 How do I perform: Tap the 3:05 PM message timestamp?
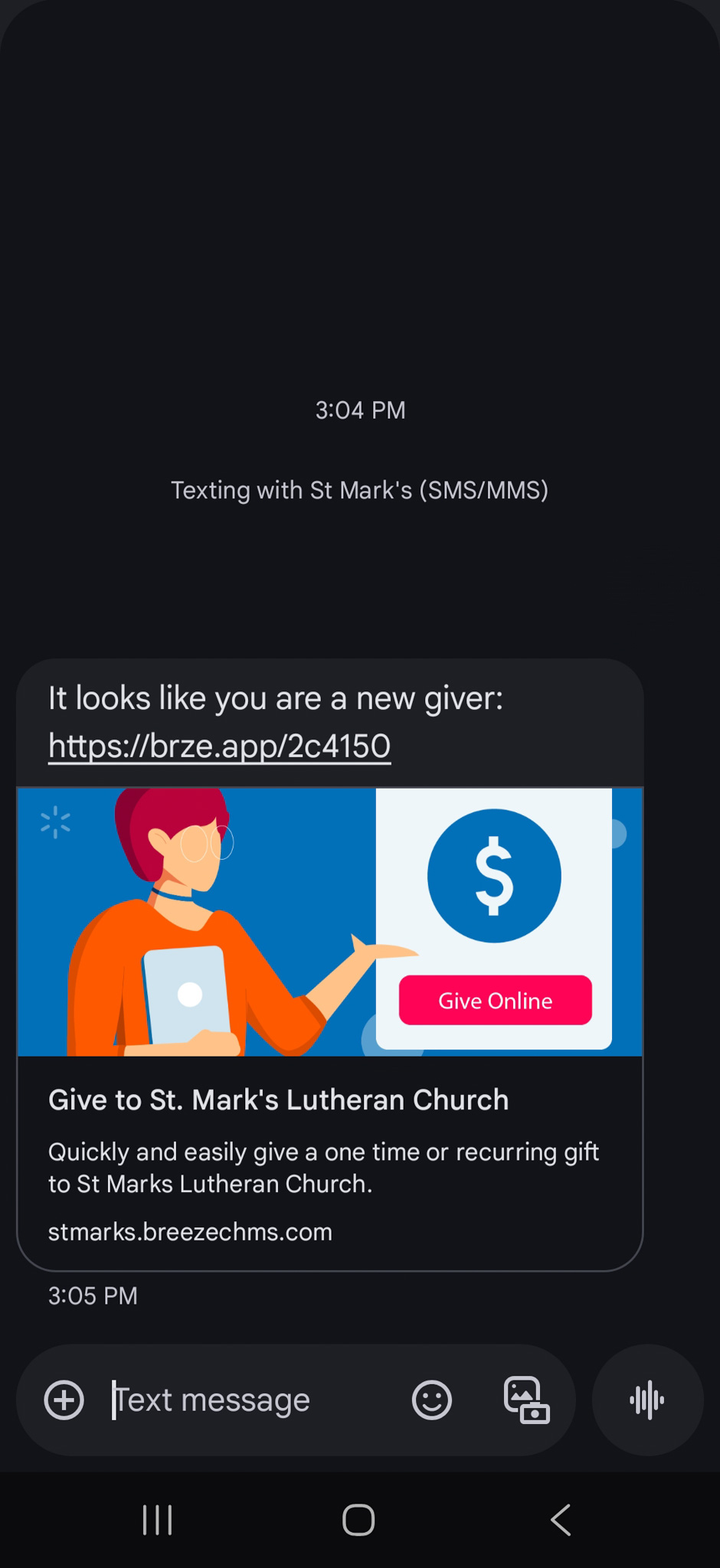[x=92, y=1295]
